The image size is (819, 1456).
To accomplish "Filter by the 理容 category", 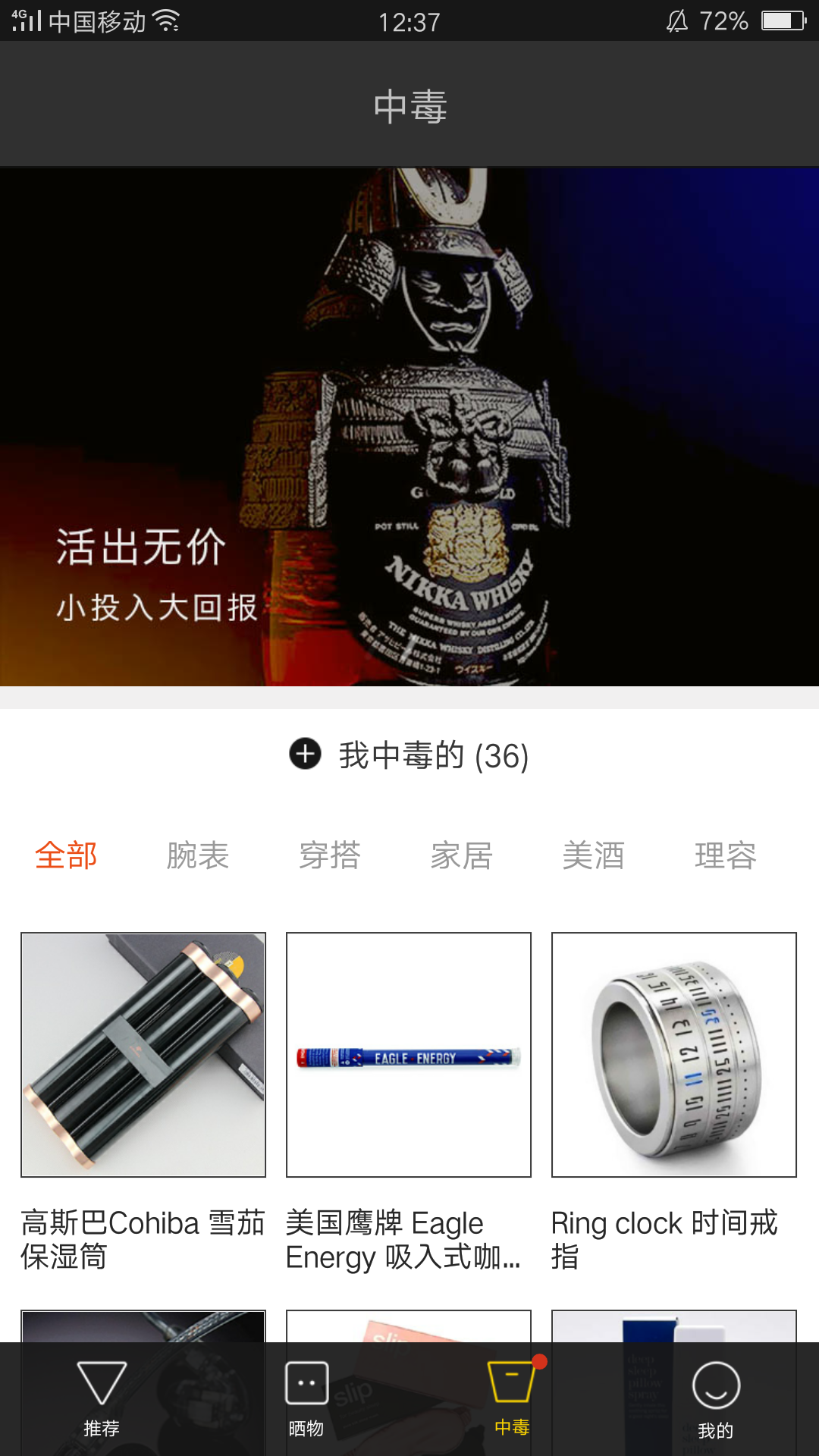I will [726, 855].
